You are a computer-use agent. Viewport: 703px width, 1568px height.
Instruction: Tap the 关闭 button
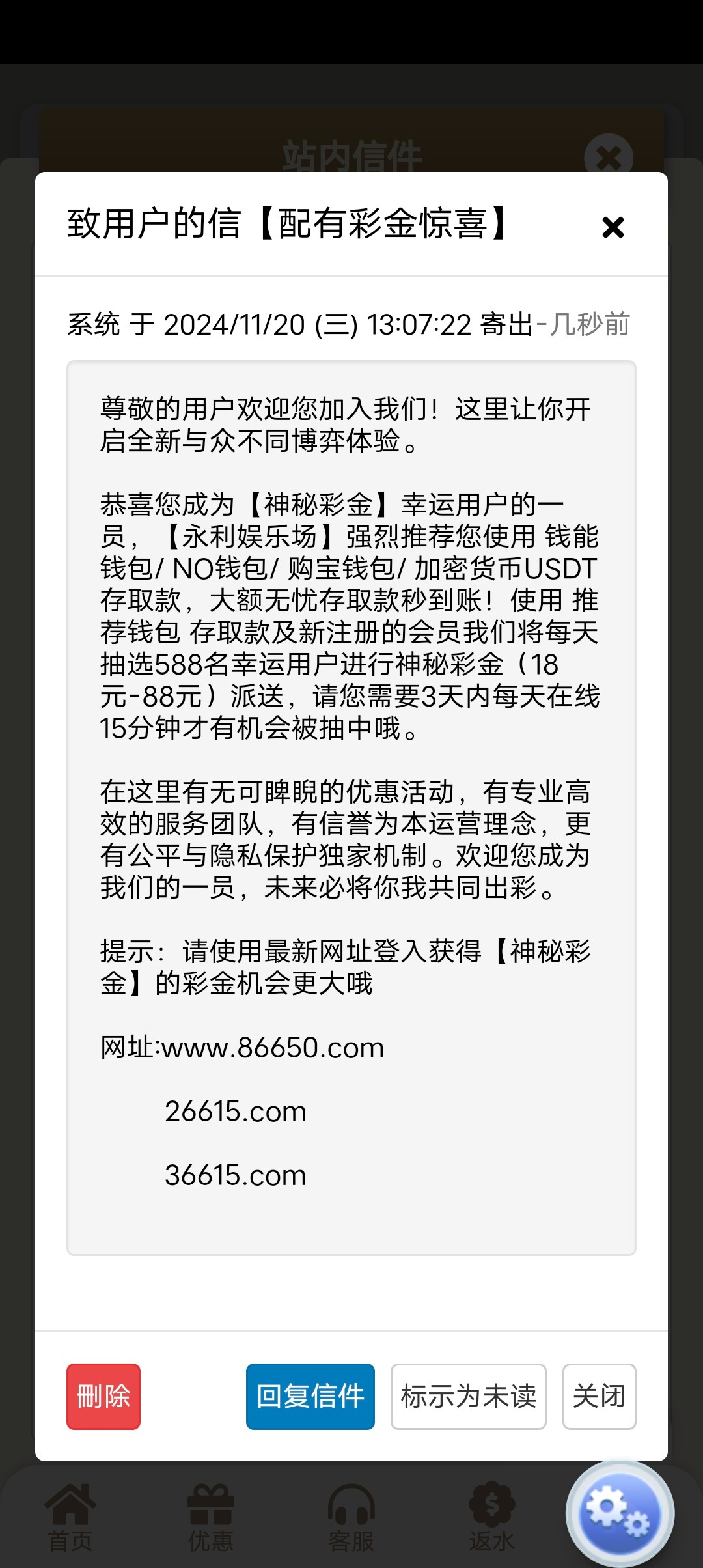[x=600, y=1397]
